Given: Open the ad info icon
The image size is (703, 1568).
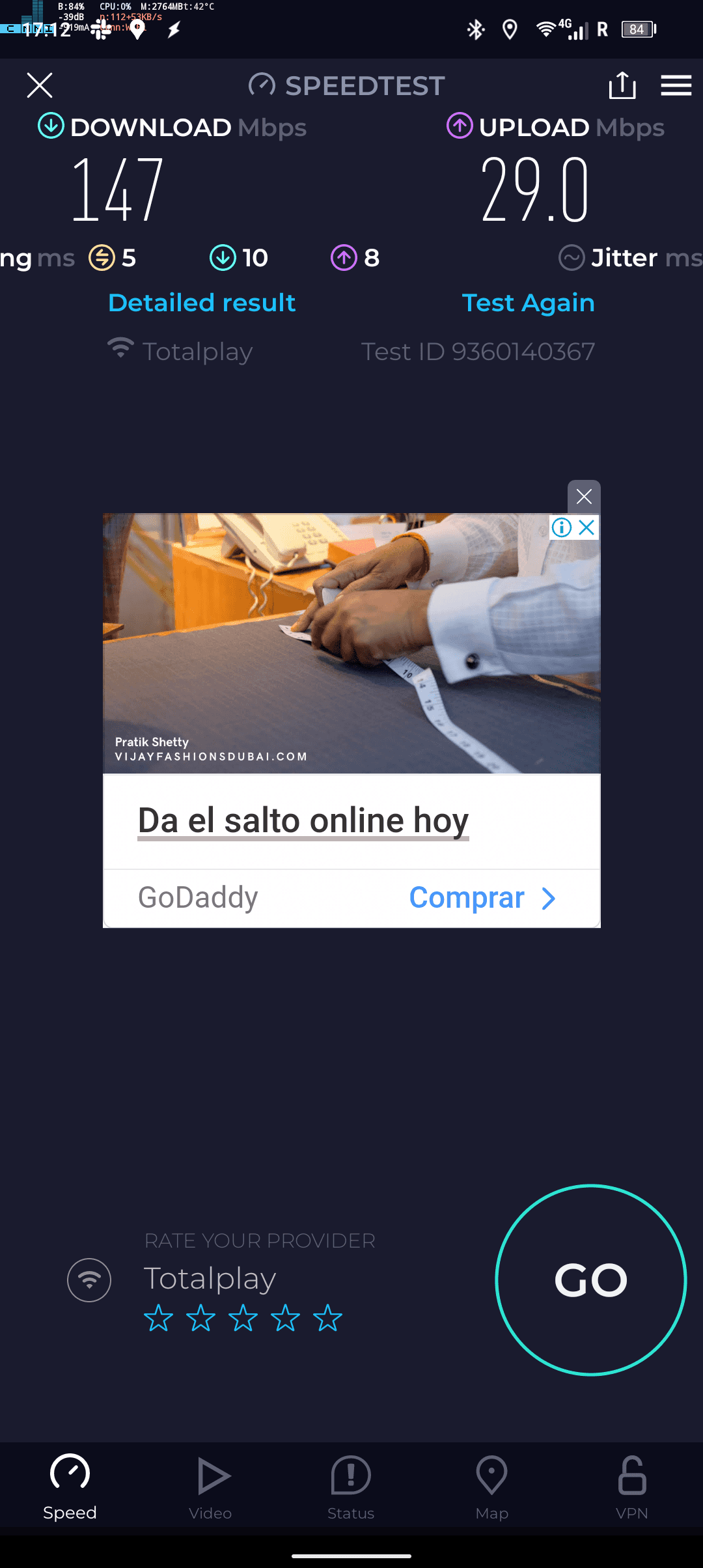Looking at the screenshot, I should tap(561, 527).
